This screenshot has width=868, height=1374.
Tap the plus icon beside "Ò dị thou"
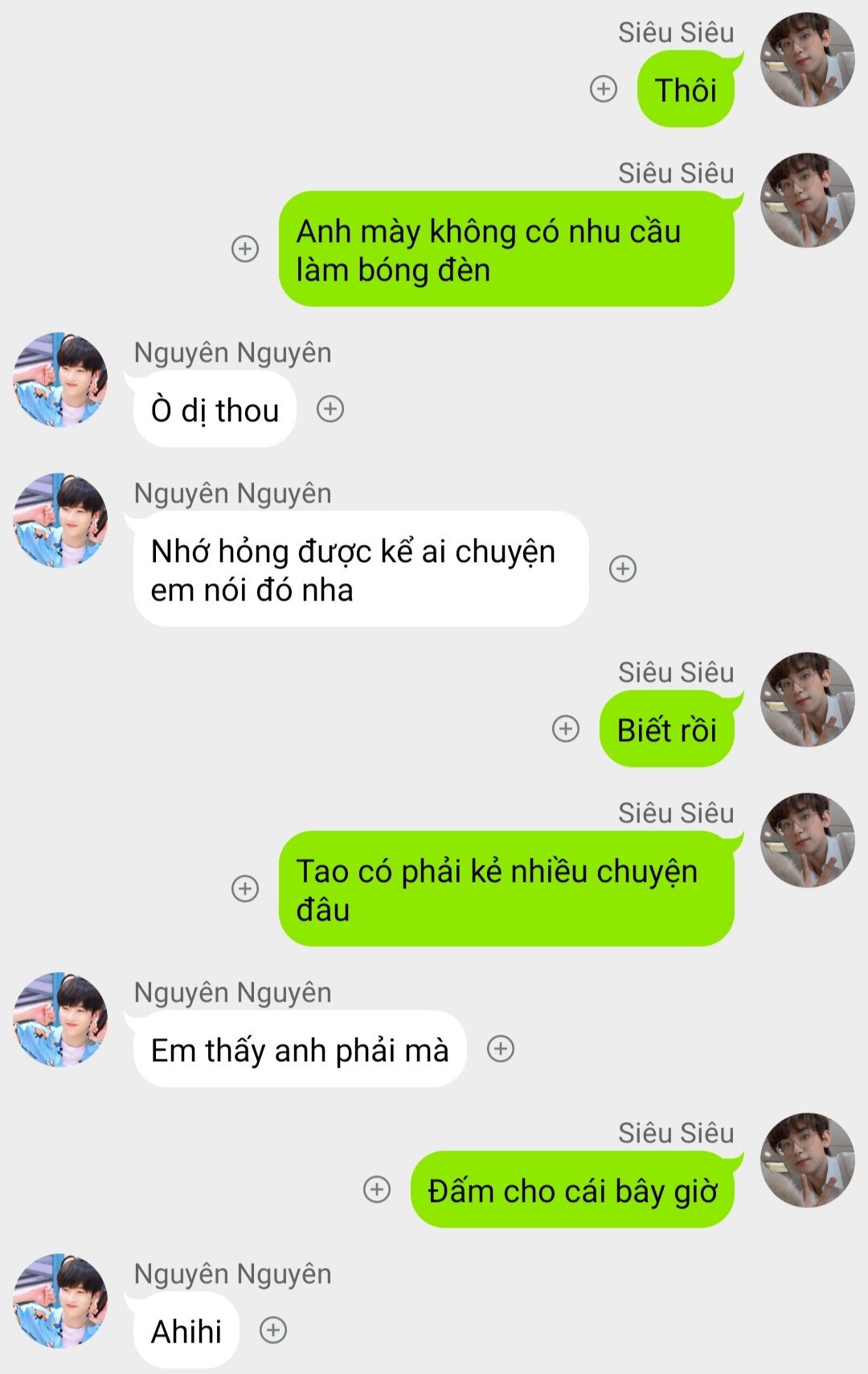pos(330,409)
